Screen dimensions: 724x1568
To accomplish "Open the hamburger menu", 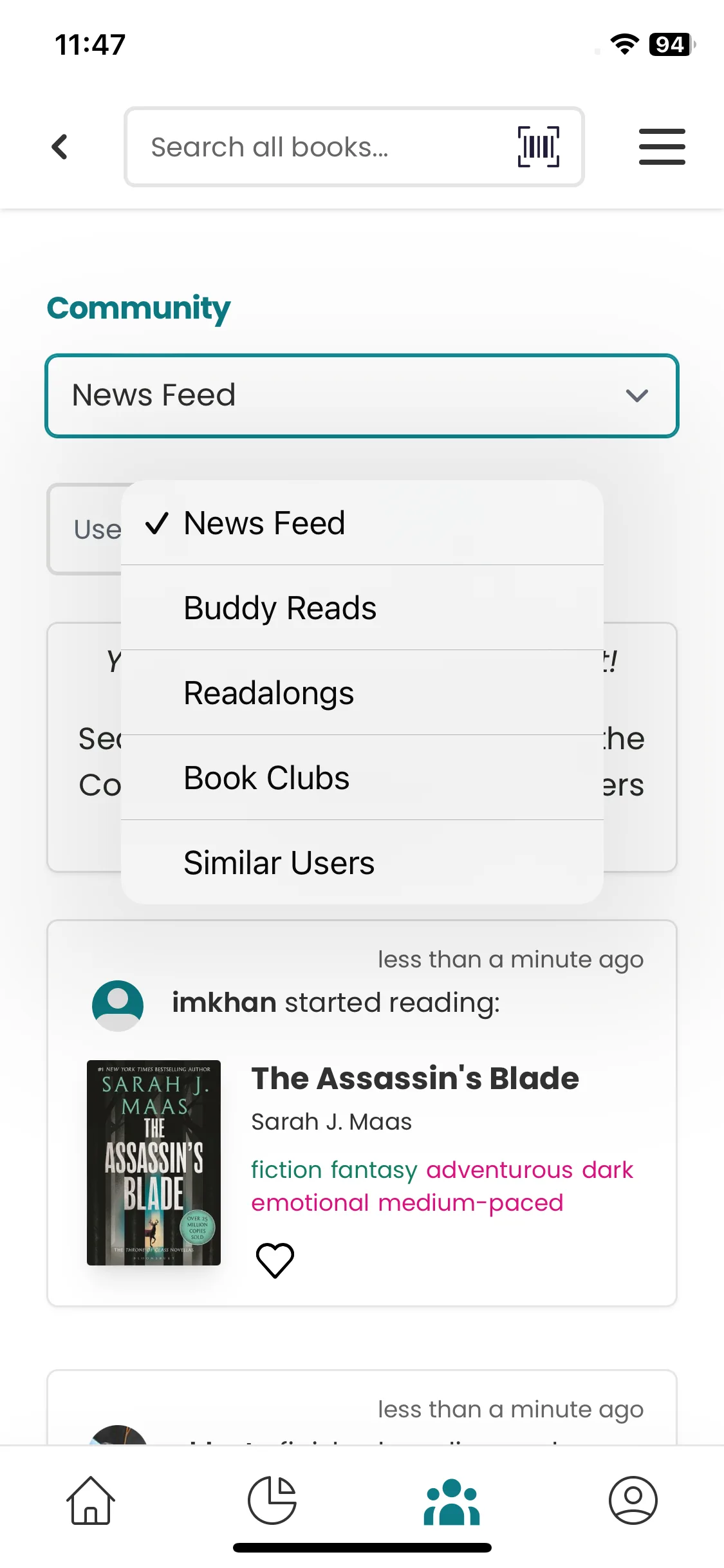I will (662, 147).
